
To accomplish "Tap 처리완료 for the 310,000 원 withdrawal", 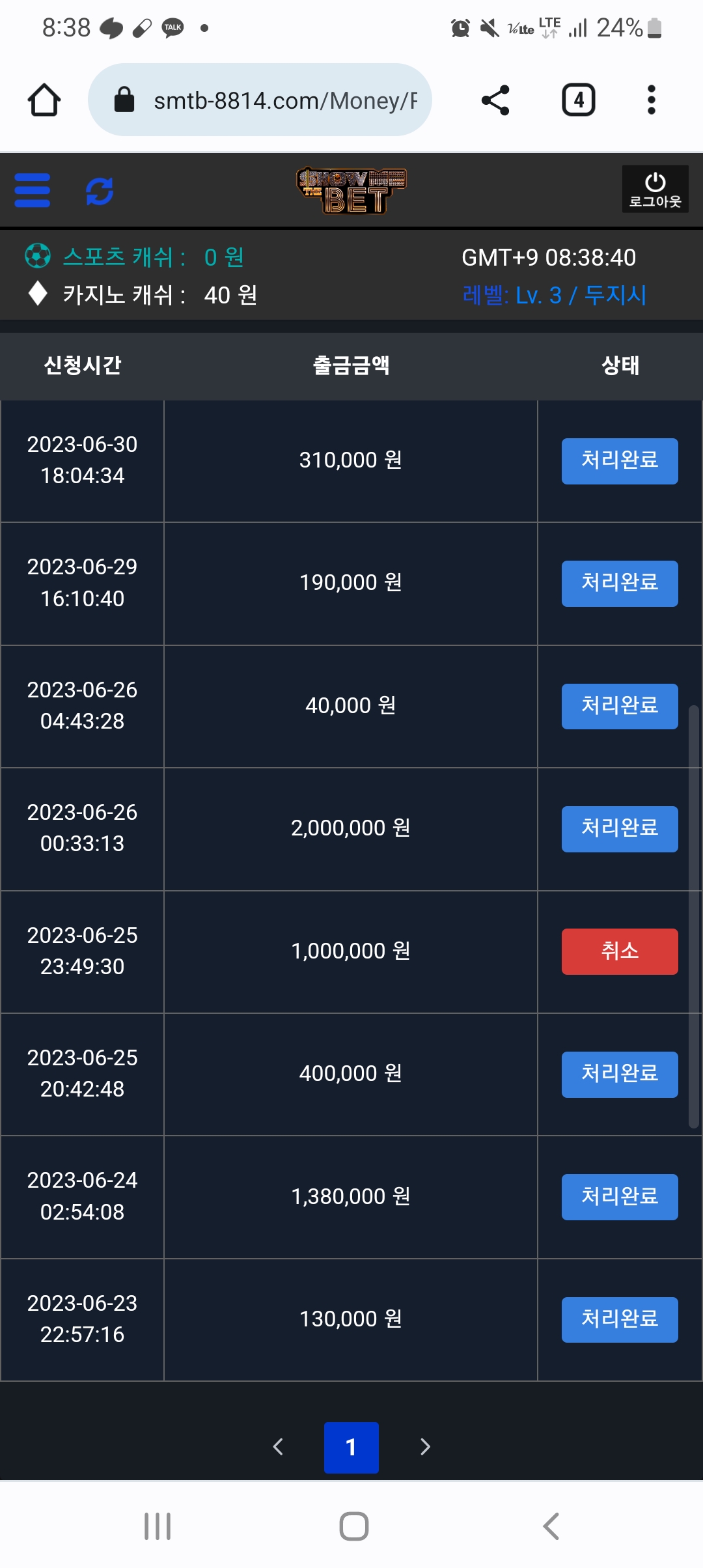I will pos(620,461).
